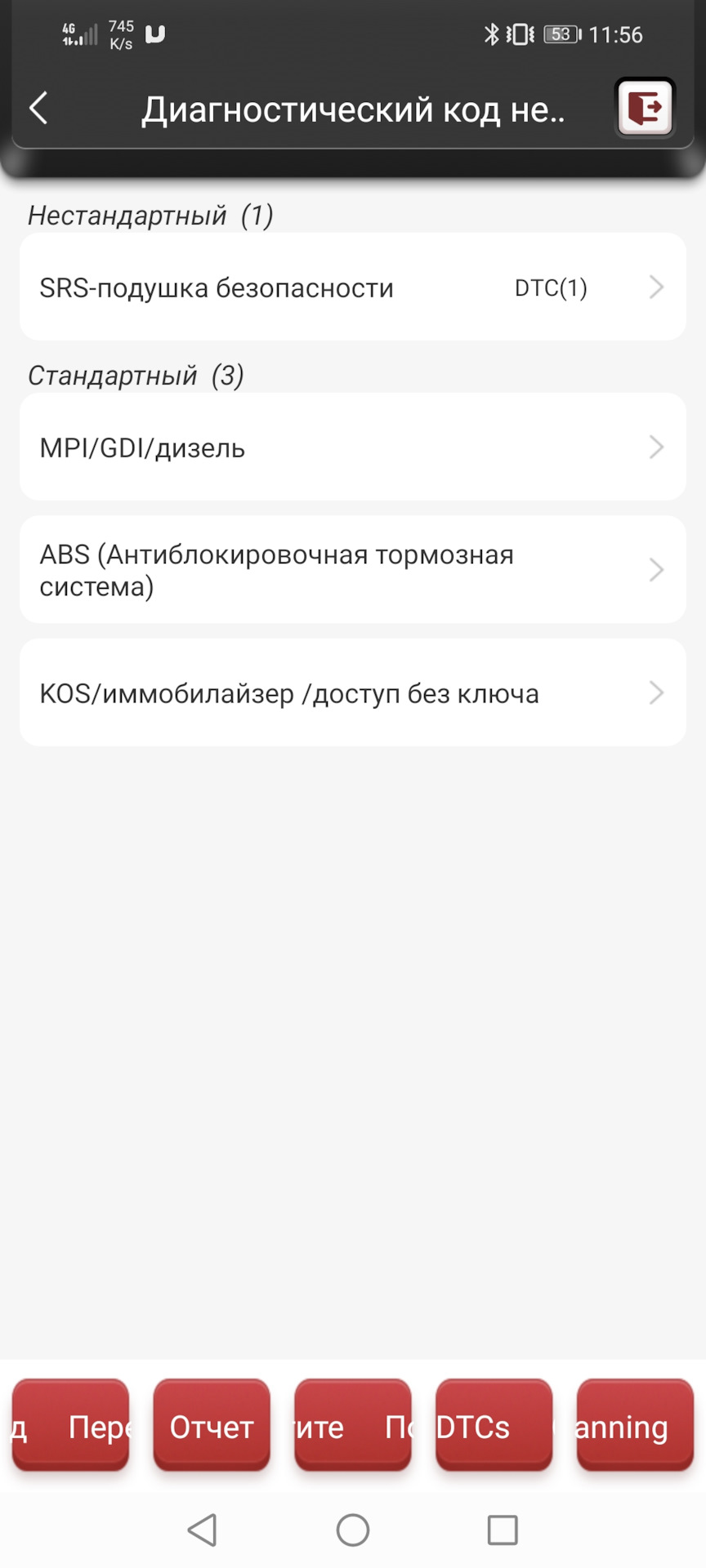Open the MPI/GDI/дизель system
The width and height of the screenshot is (706, 1568).
(x=353, y=447)
